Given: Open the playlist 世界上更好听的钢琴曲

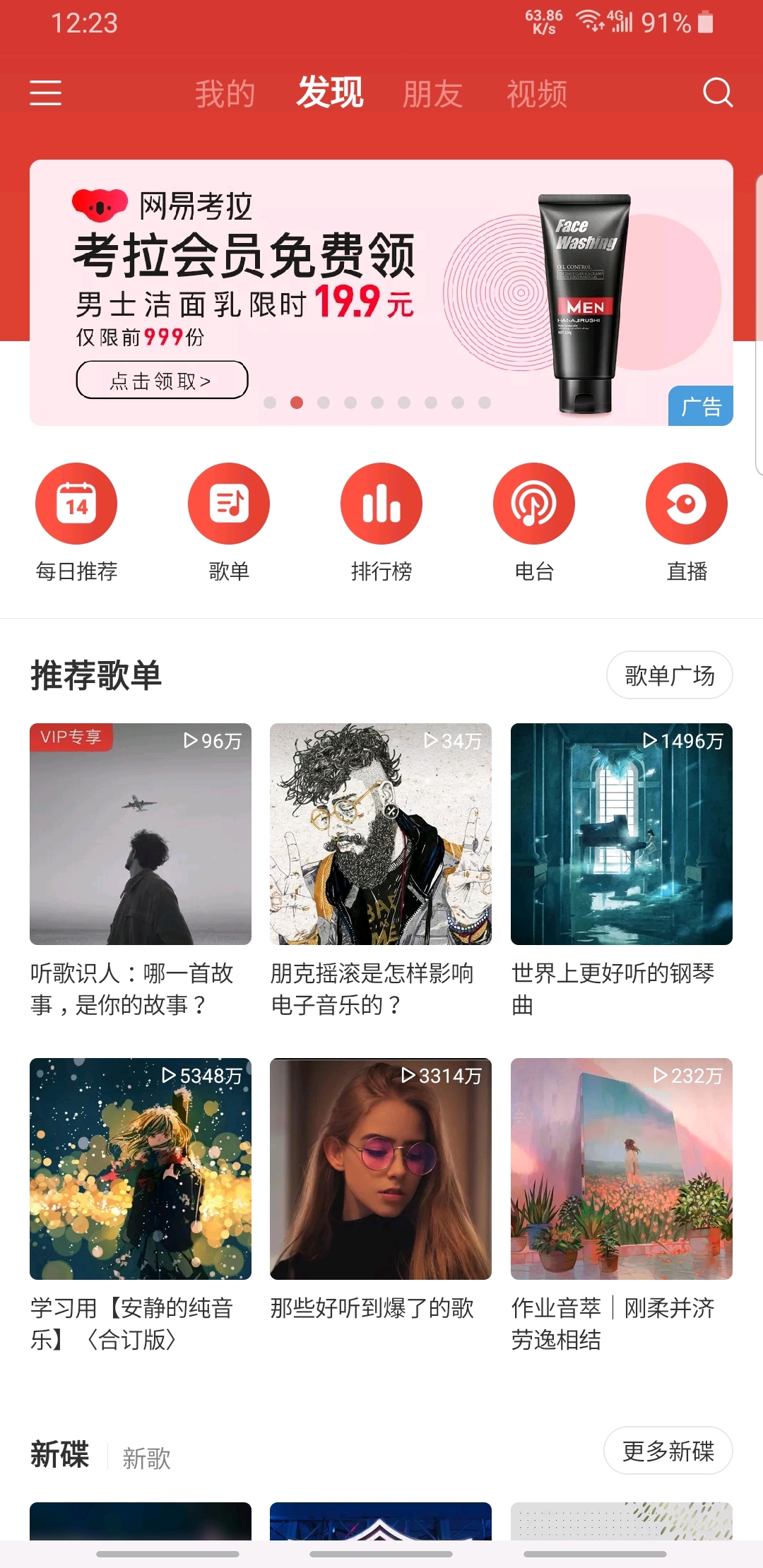Looking at the screenshot, I should (622, 834).
